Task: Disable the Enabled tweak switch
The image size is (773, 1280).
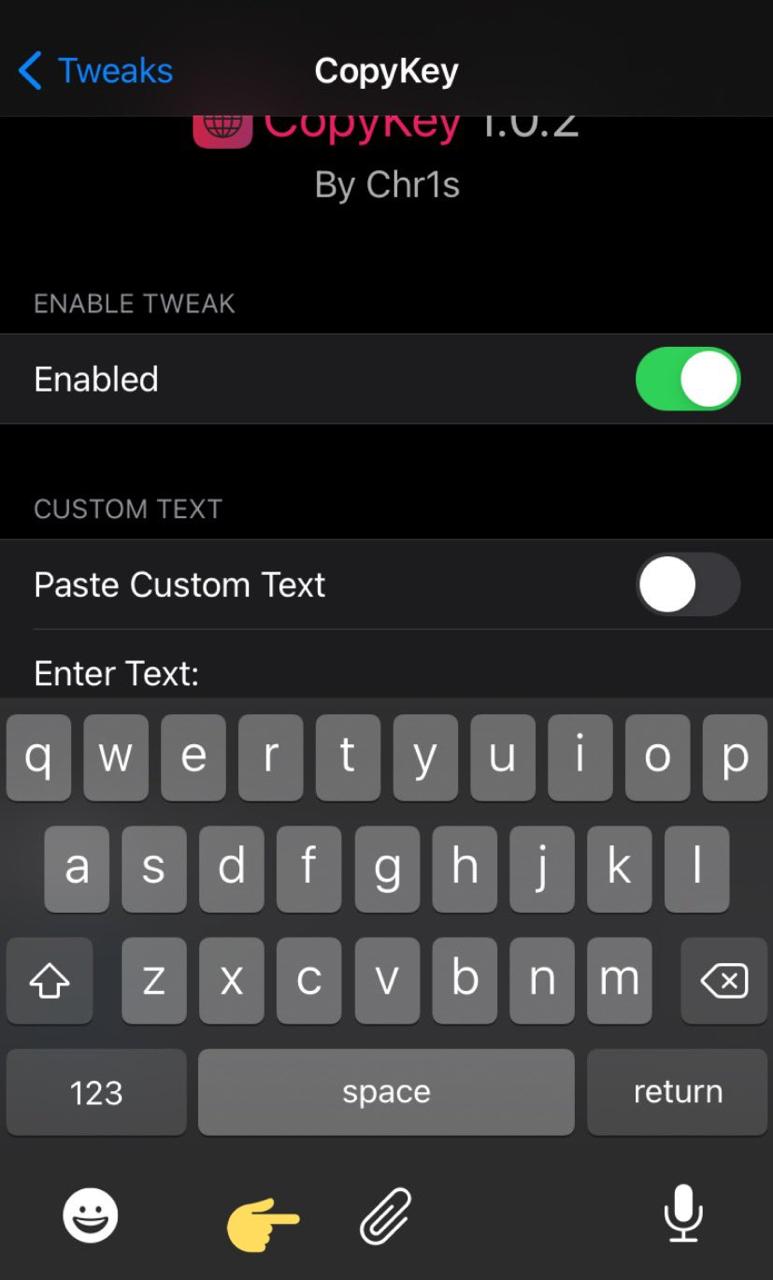Action: tap(688, 379)
